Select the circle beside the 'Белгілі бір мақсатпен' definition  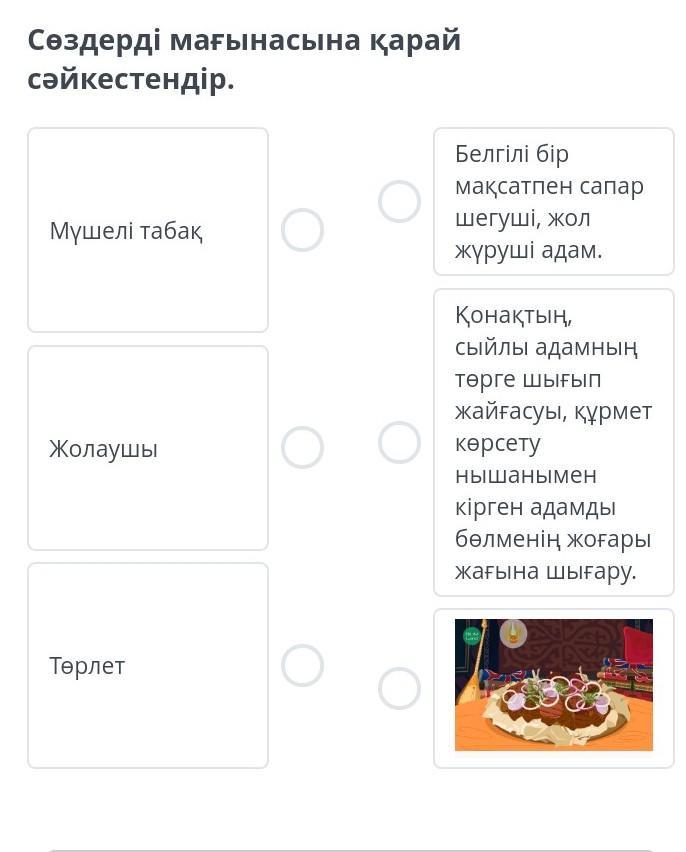coord(399,202)
